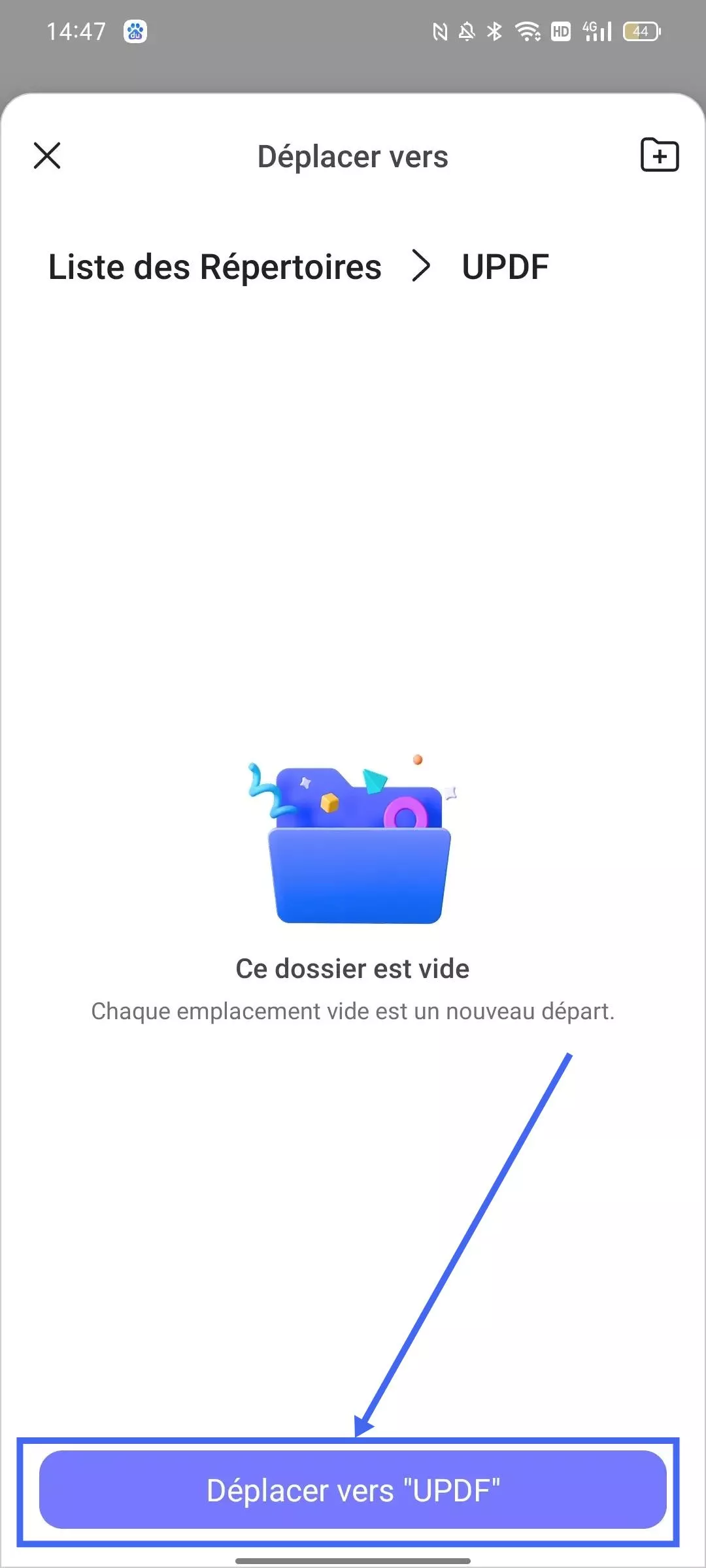The image size is (706, 1568).
Task: Select the UPDF breadcrumb item
Action: [505, 267]
